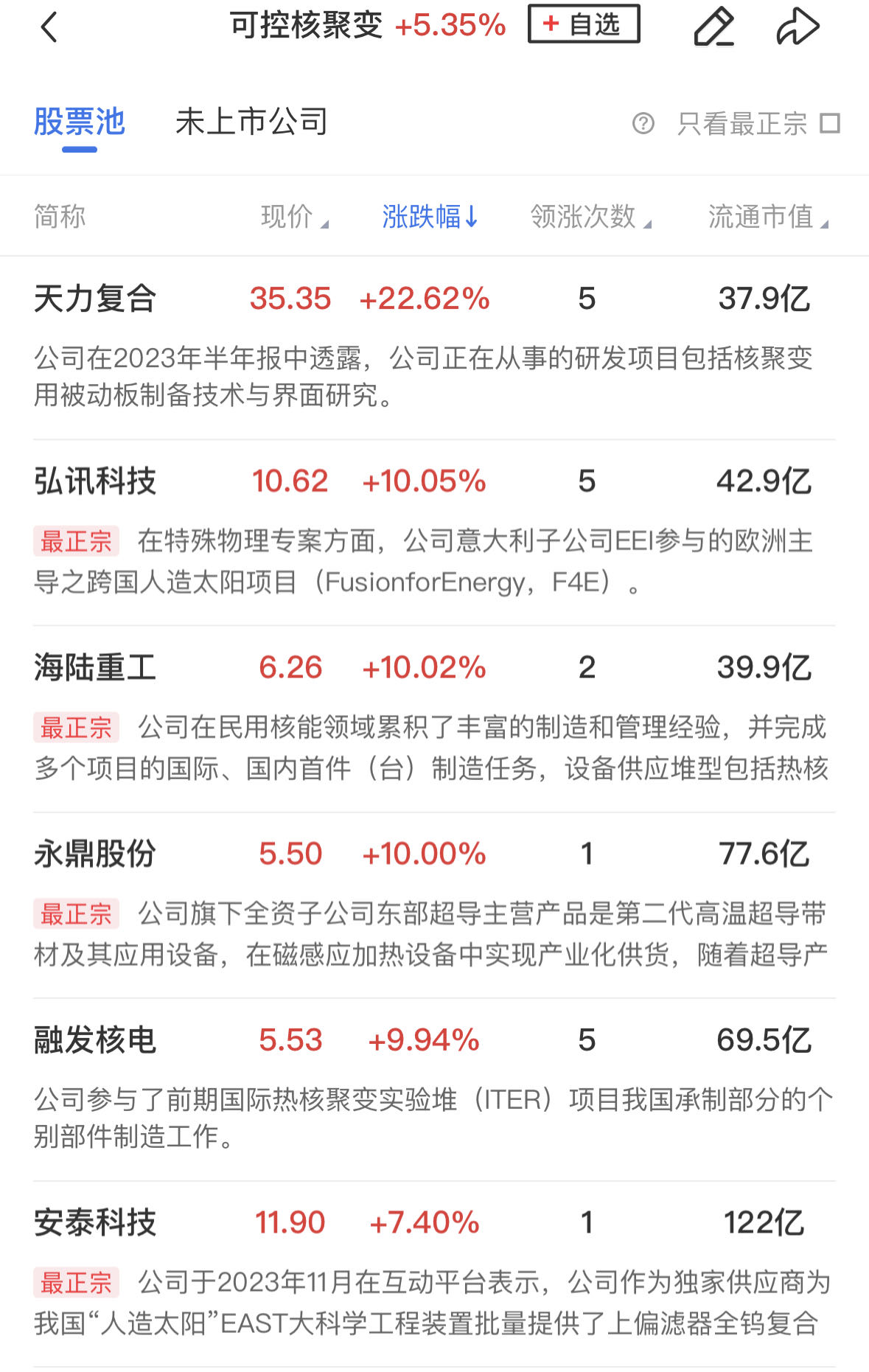View details for 安泰科技

click(96, 1223)
